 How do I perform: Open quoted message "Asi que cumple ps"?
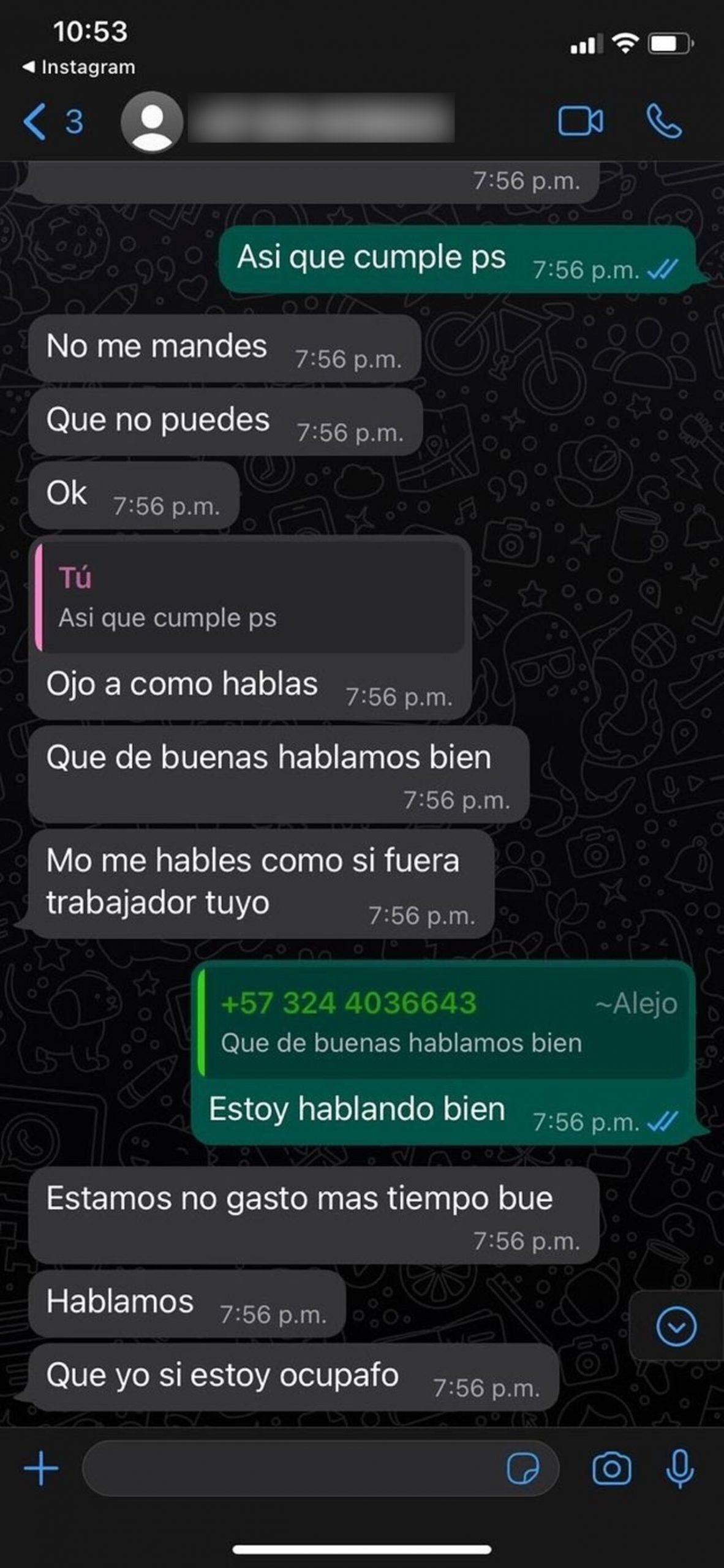251,598
